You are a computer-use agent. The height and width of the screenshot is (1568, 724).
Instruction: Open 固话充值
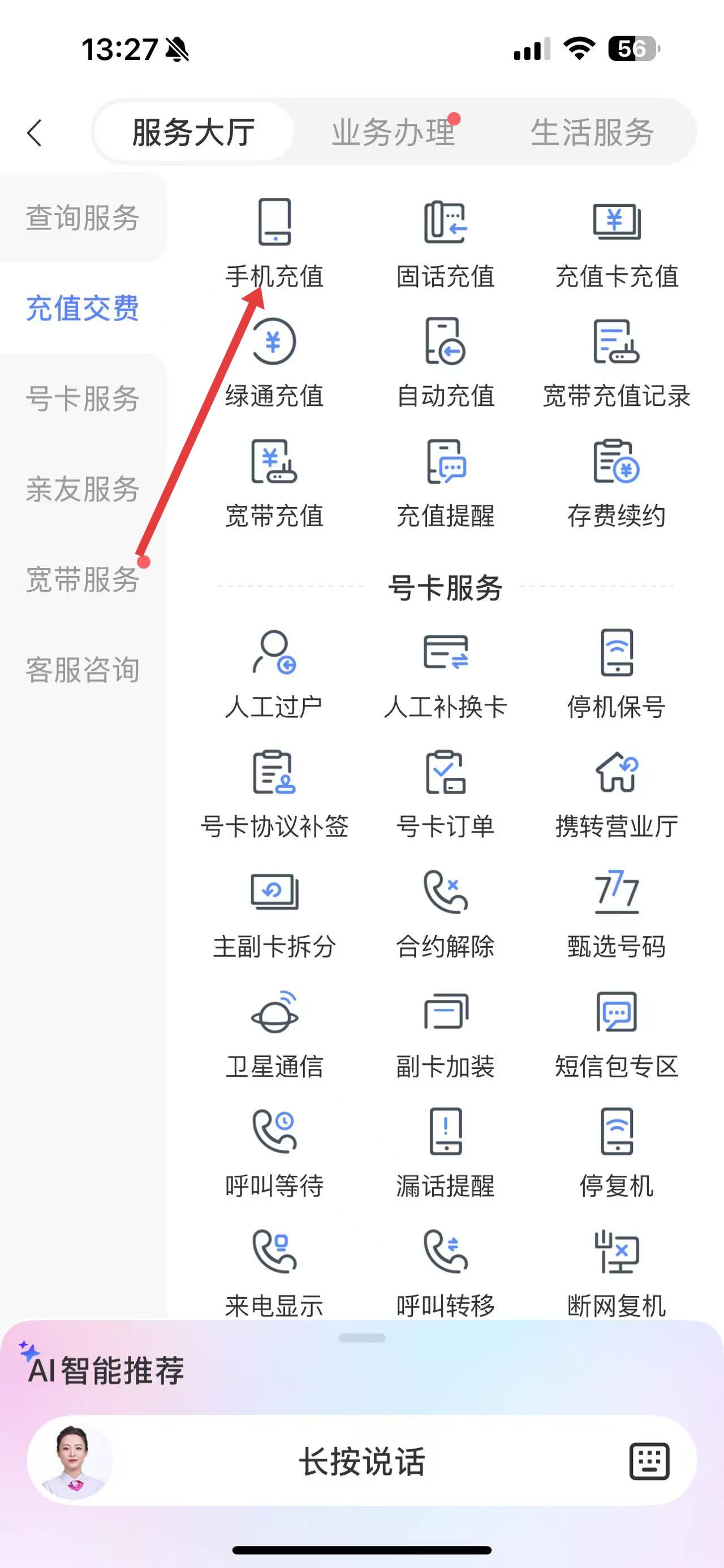tap(445, 242)
